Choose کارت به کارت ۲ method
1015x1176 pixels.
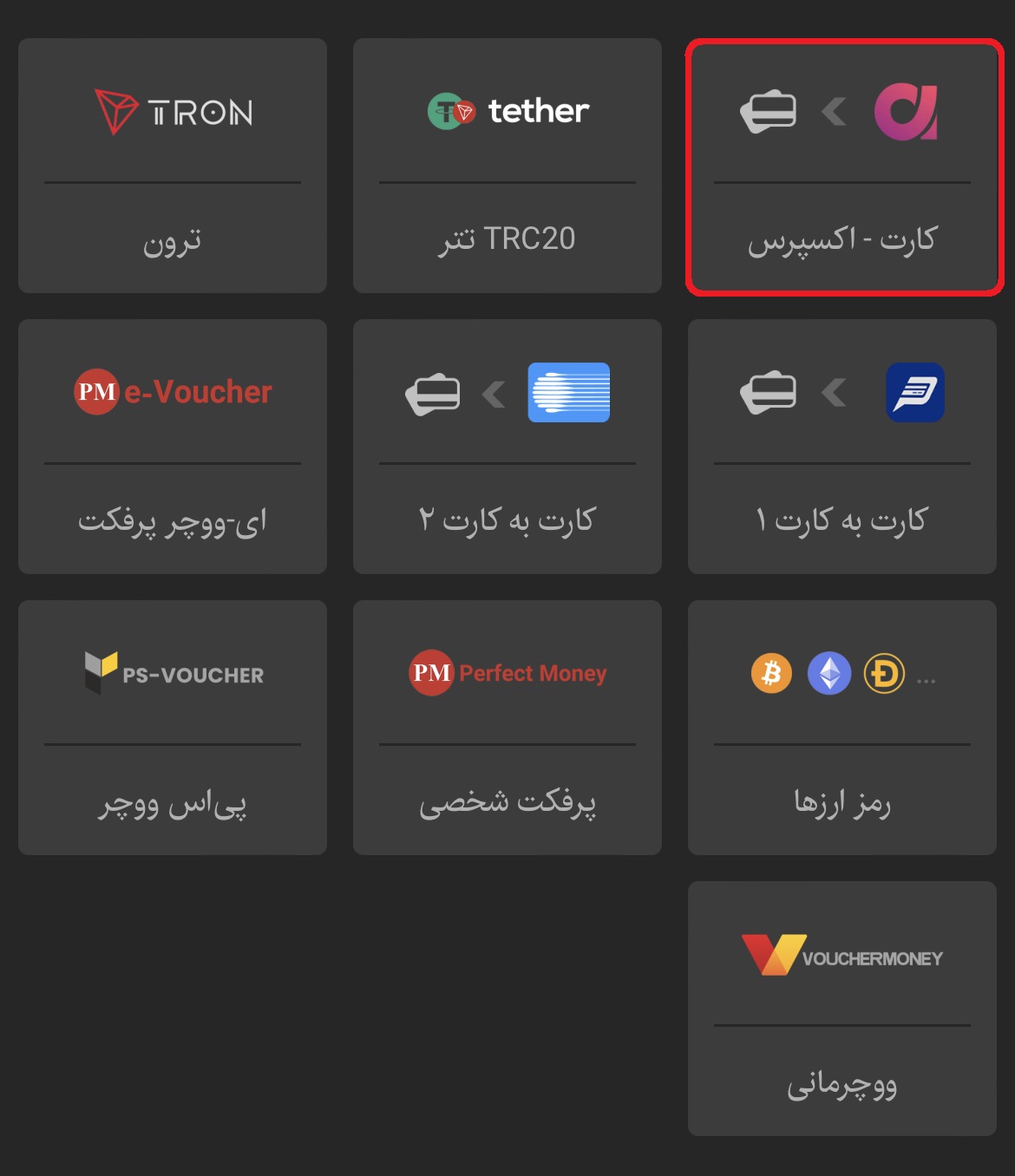[x=507, y=447]
